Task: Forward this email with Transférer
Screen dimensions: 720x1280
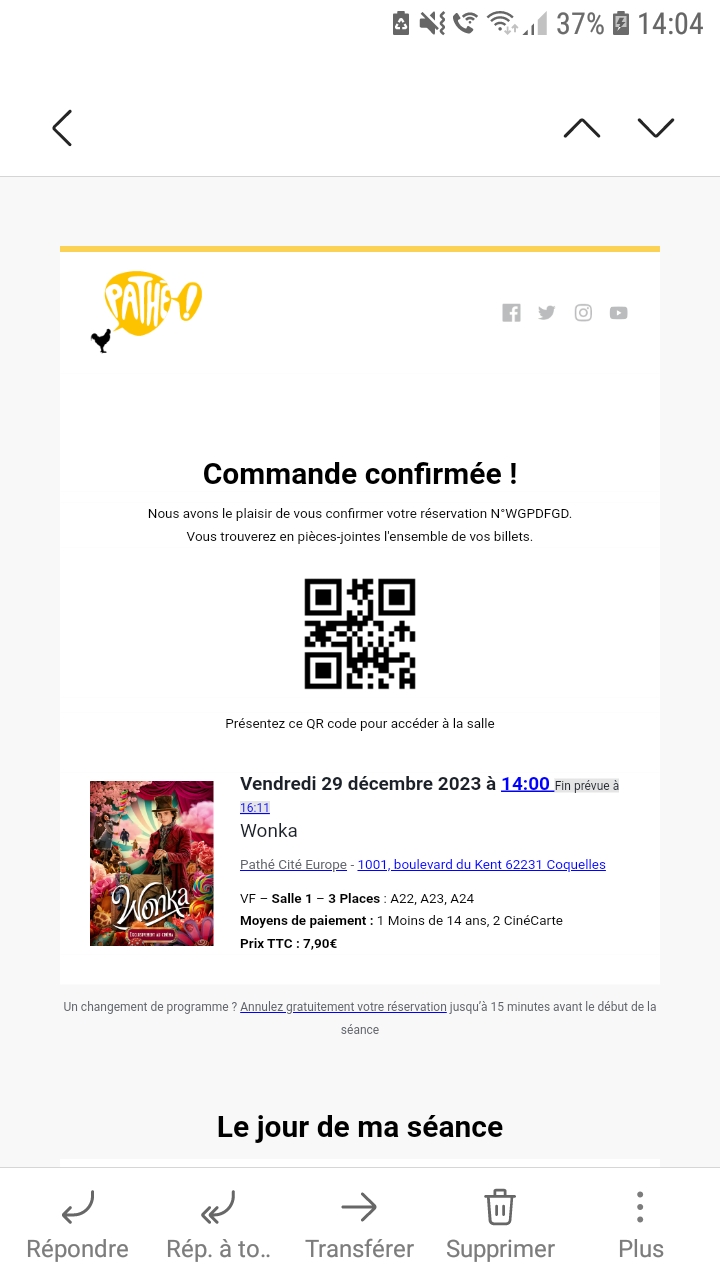Action: coord(359,1223)
